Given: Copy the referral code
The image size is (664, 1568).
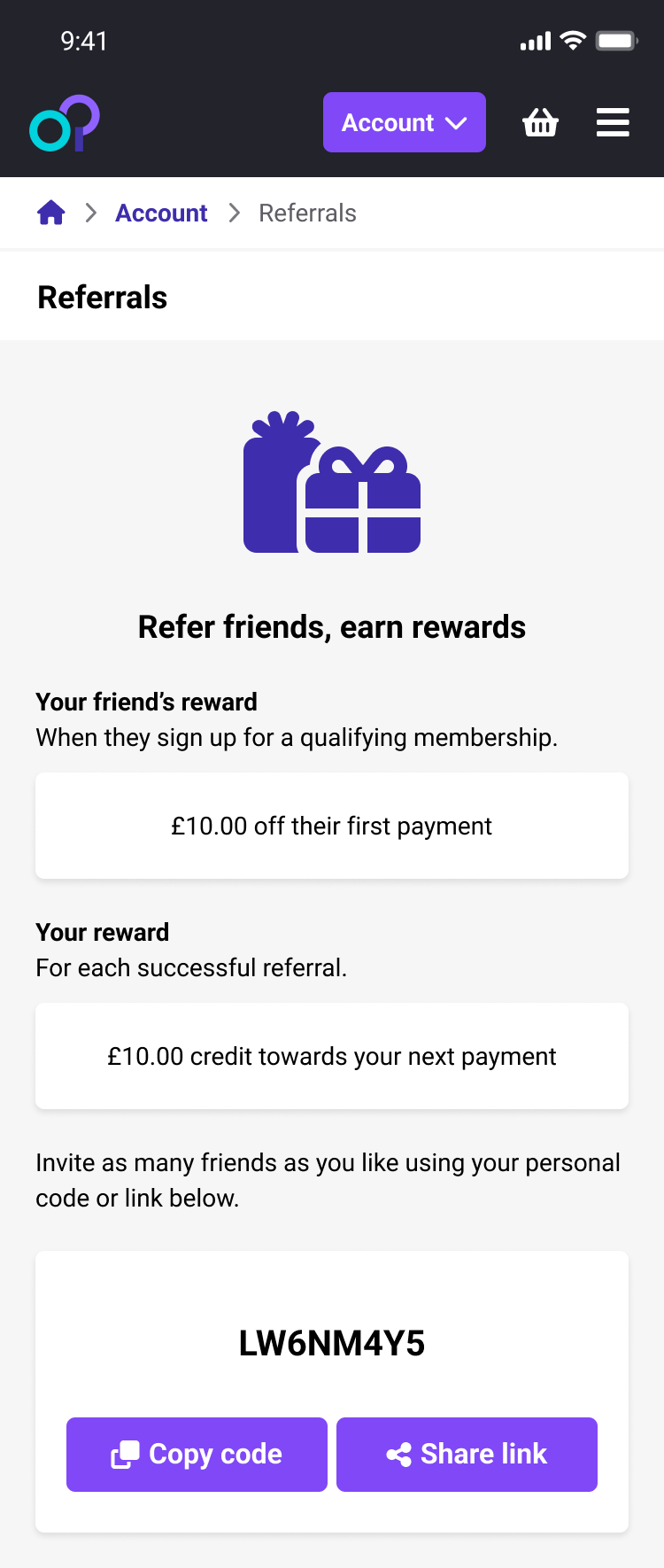Looking at the screenshot, I should pos(197,1454).
